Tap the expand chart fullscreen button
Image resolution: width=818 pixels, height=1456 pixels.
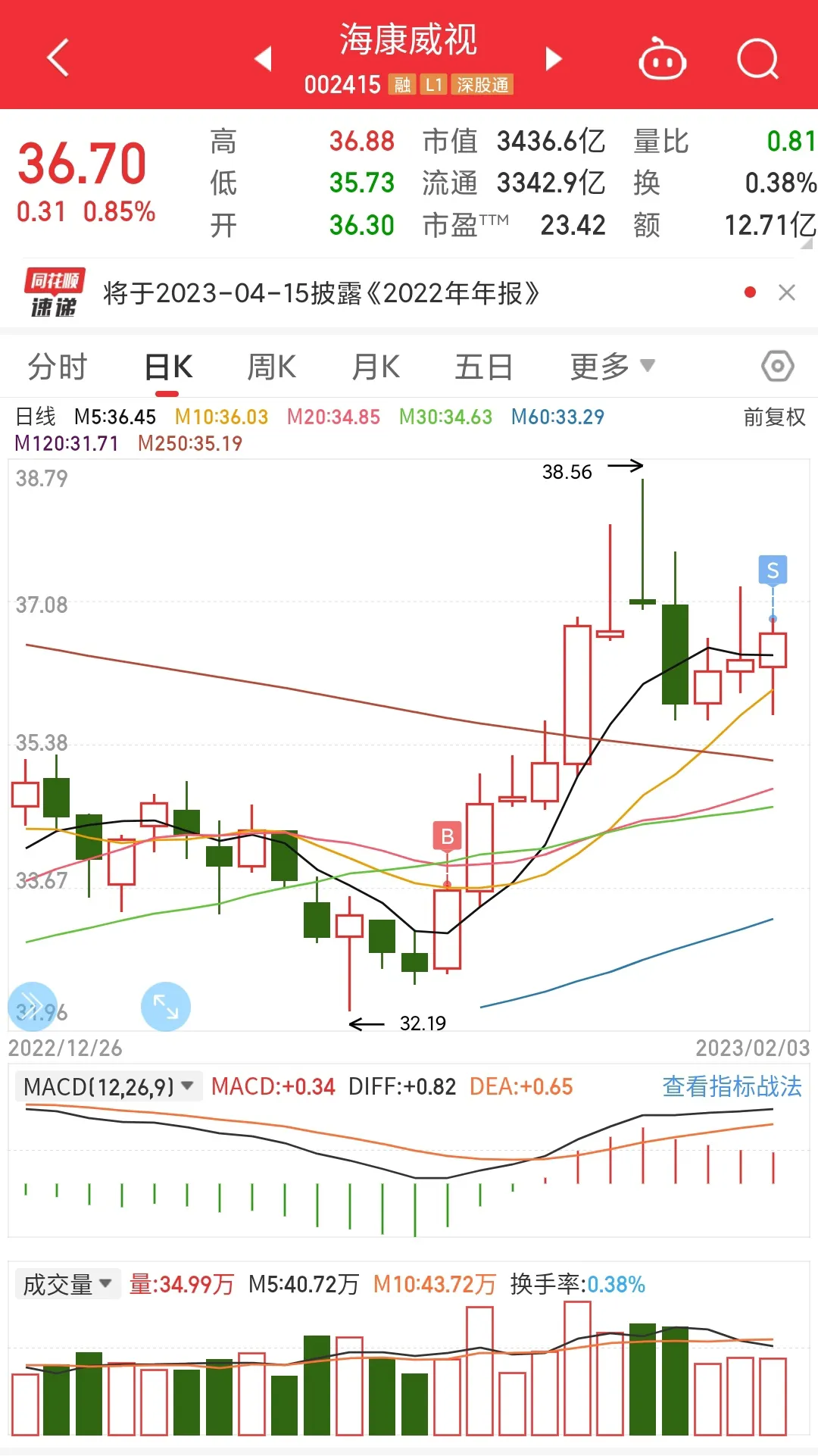tap(166, 1007)
